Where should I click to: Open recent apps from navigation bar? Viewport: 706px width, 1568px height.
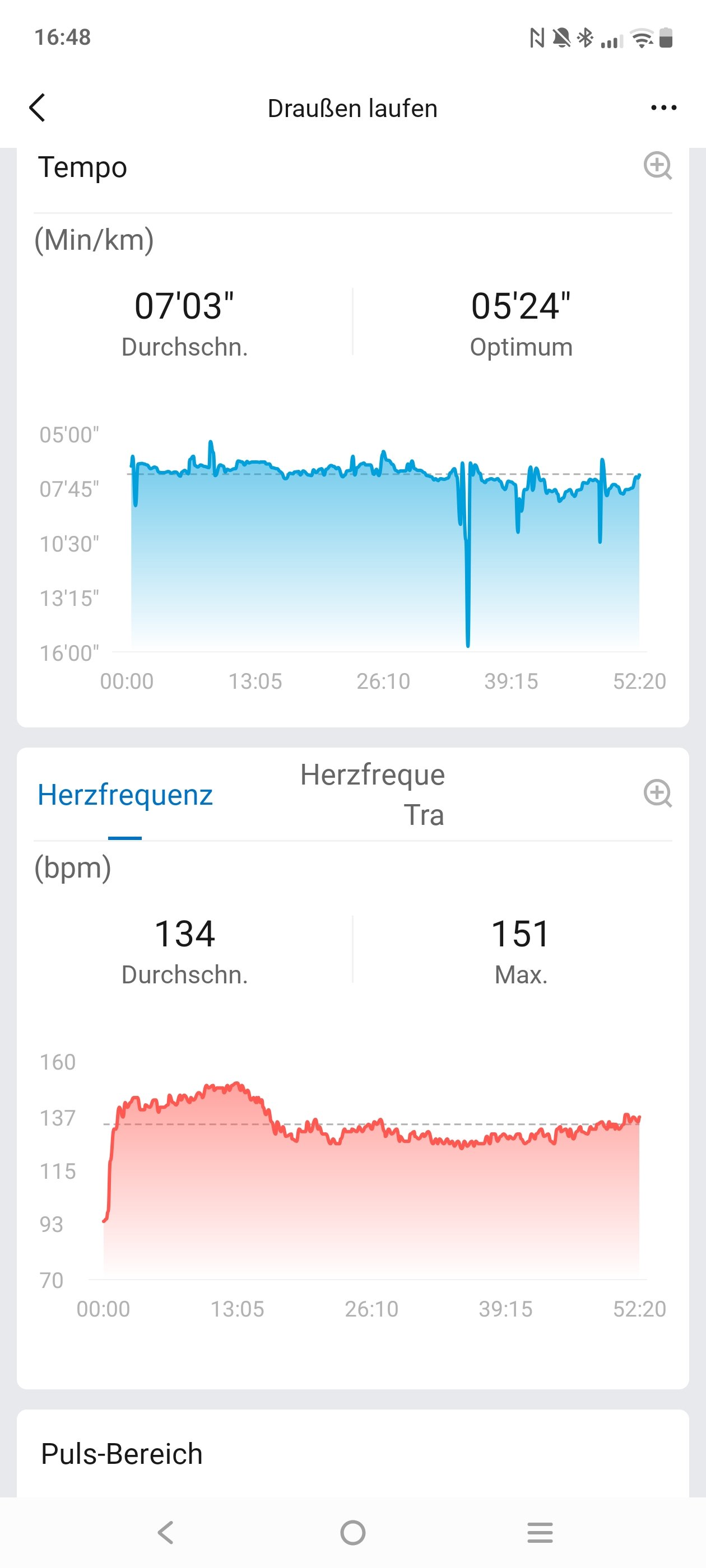tap(540, 1532)
